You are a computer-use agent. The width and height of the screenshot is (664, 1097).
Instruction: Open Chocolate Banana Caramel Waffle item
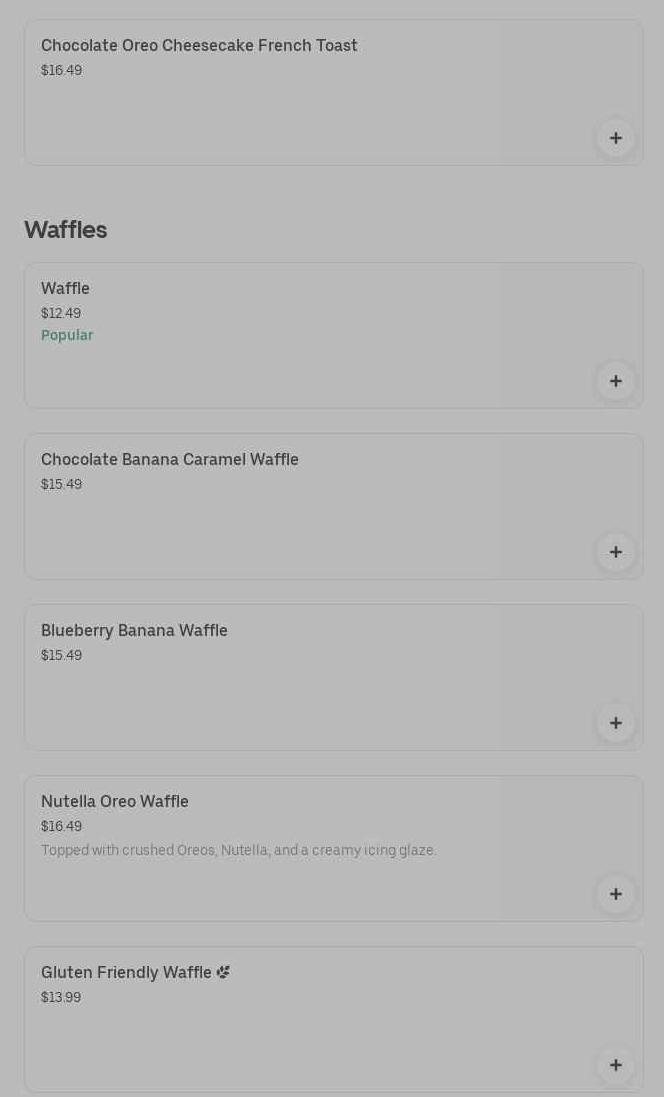(x=170, y=460)
